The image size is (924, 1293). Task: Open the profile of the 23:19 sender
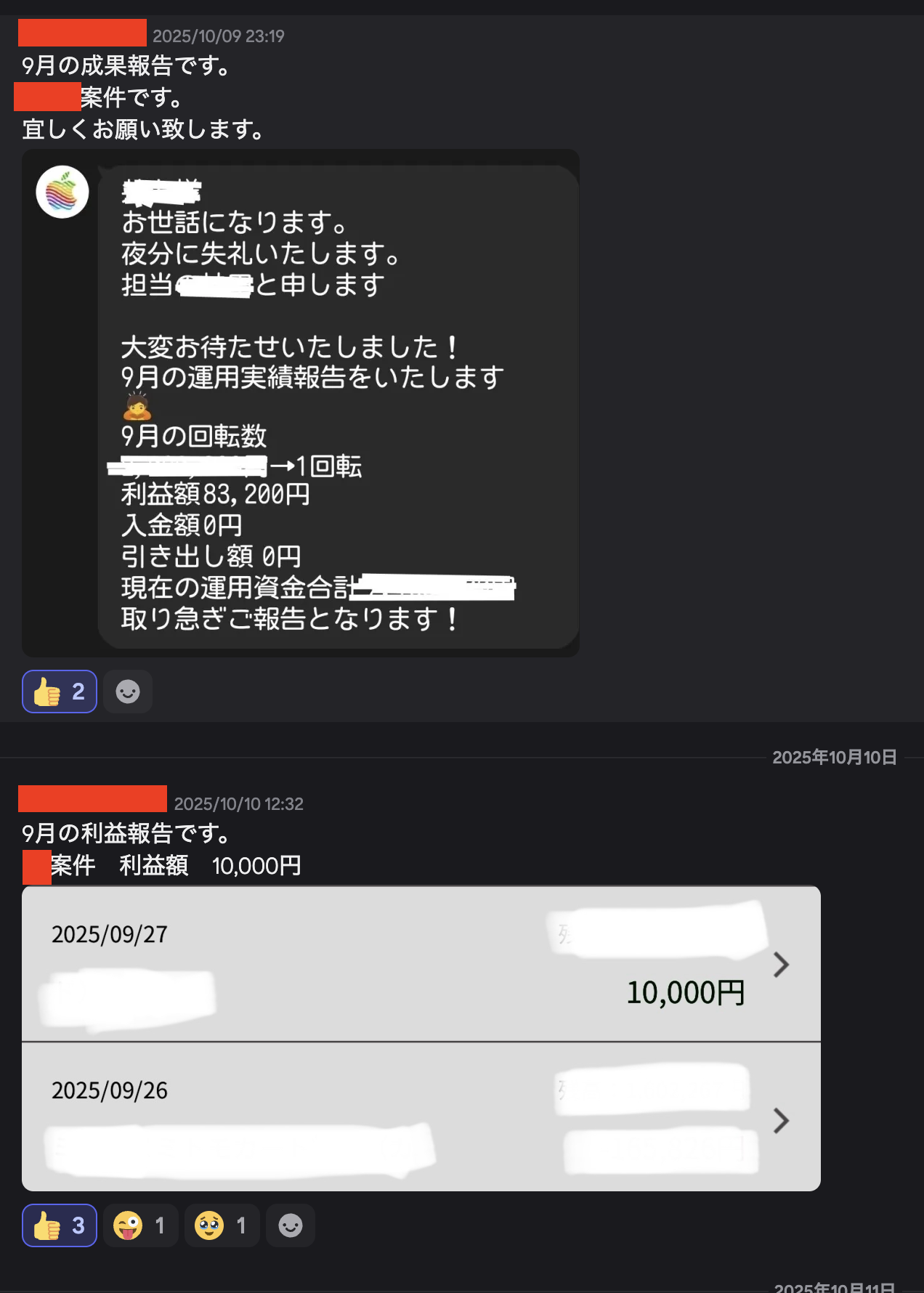(x=82, y=33)
